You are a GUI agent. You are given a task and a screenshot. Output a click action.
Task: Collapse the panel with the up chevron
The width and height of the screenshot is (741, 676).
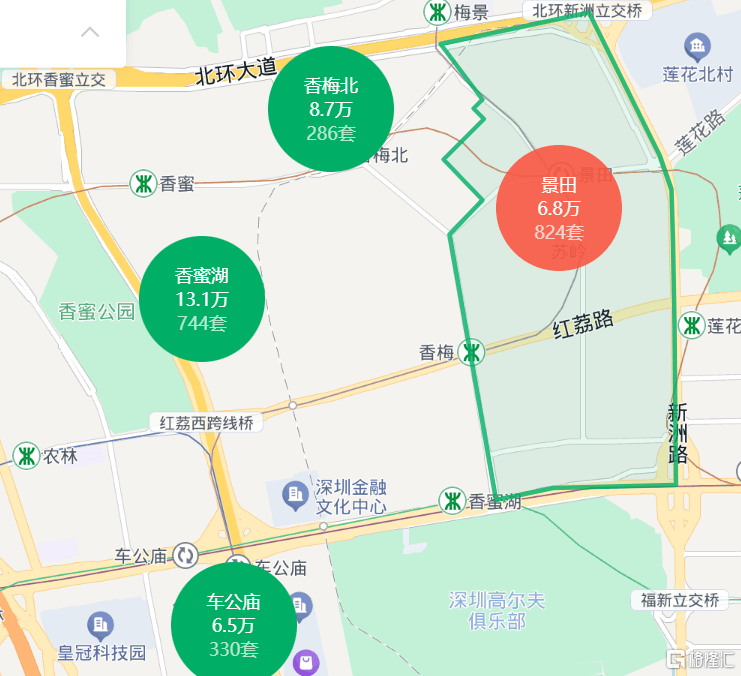[x=90, y=32]
